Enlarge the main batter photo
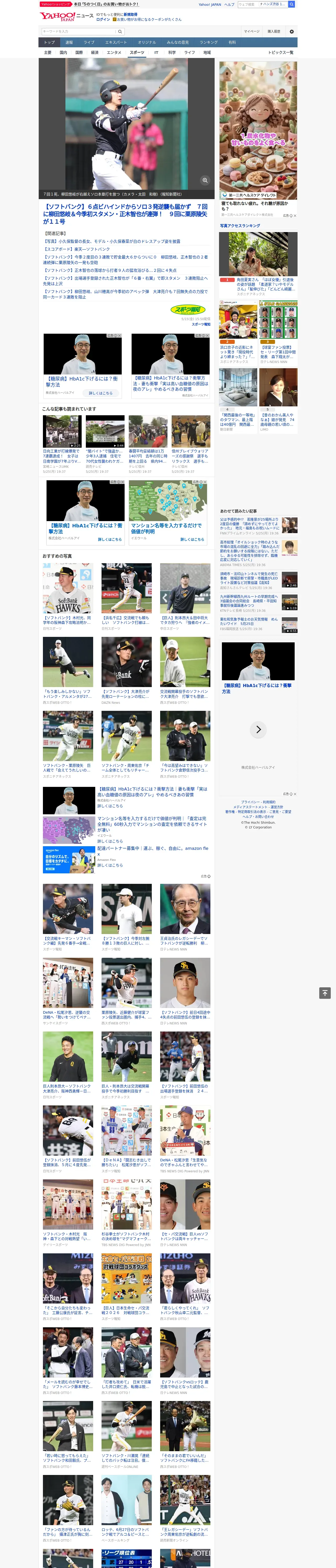 (x=205, y=180)
